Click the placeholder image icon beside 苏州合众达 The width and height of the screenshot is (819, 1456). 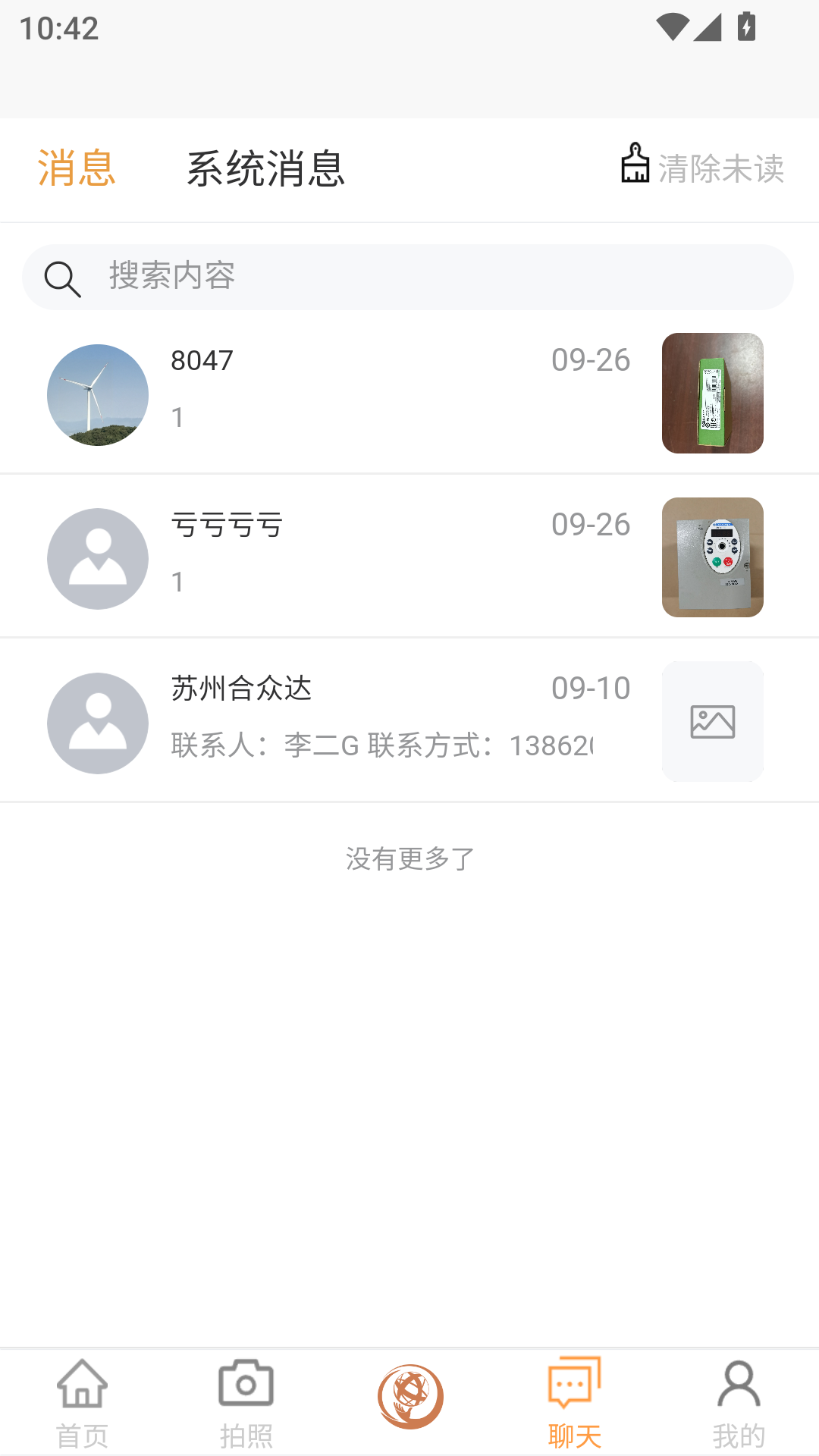pyautogui.click(x=712, y=721)
